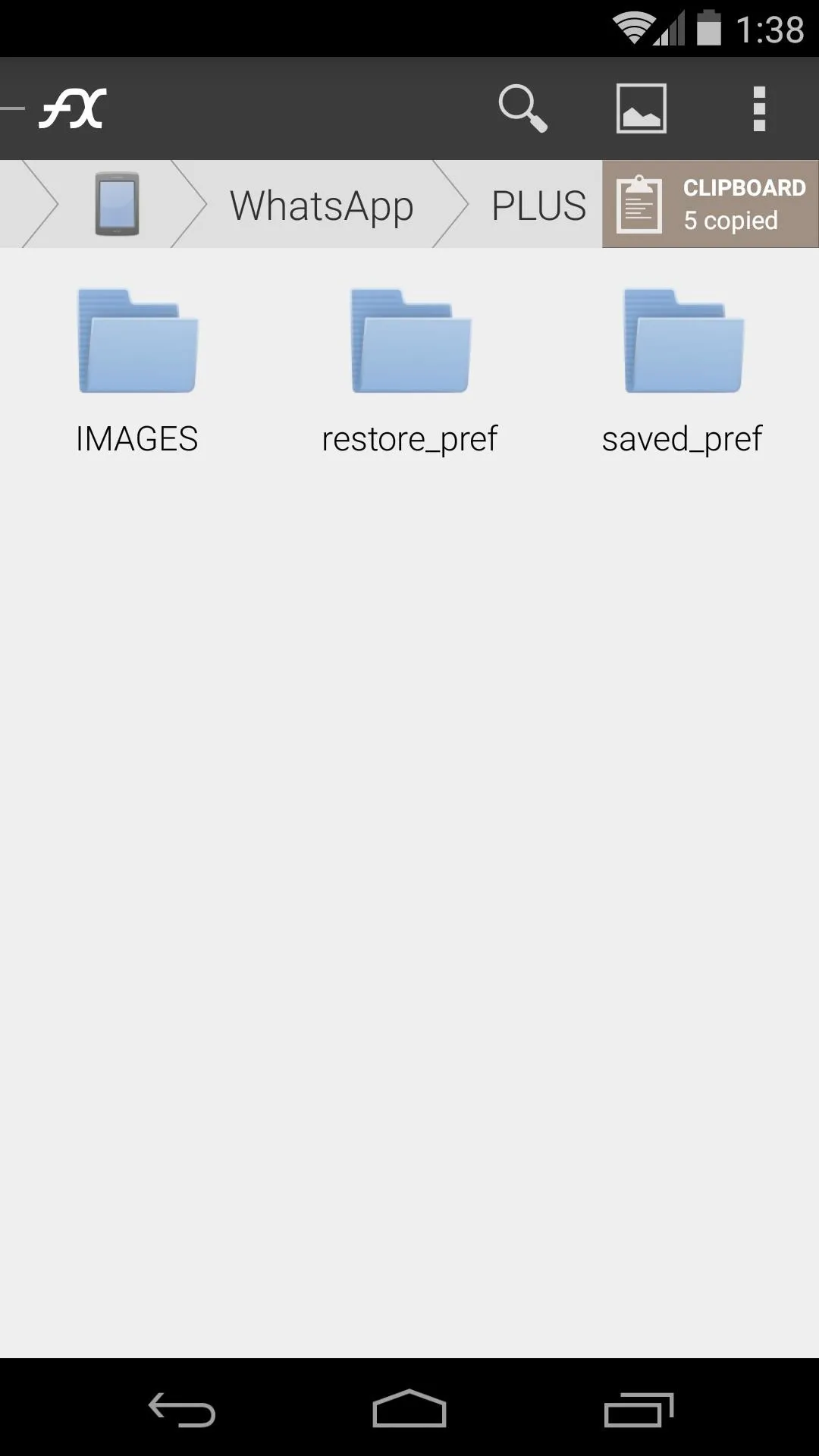Tap the system back button

pyautogui.click(x=181, y=1410)
